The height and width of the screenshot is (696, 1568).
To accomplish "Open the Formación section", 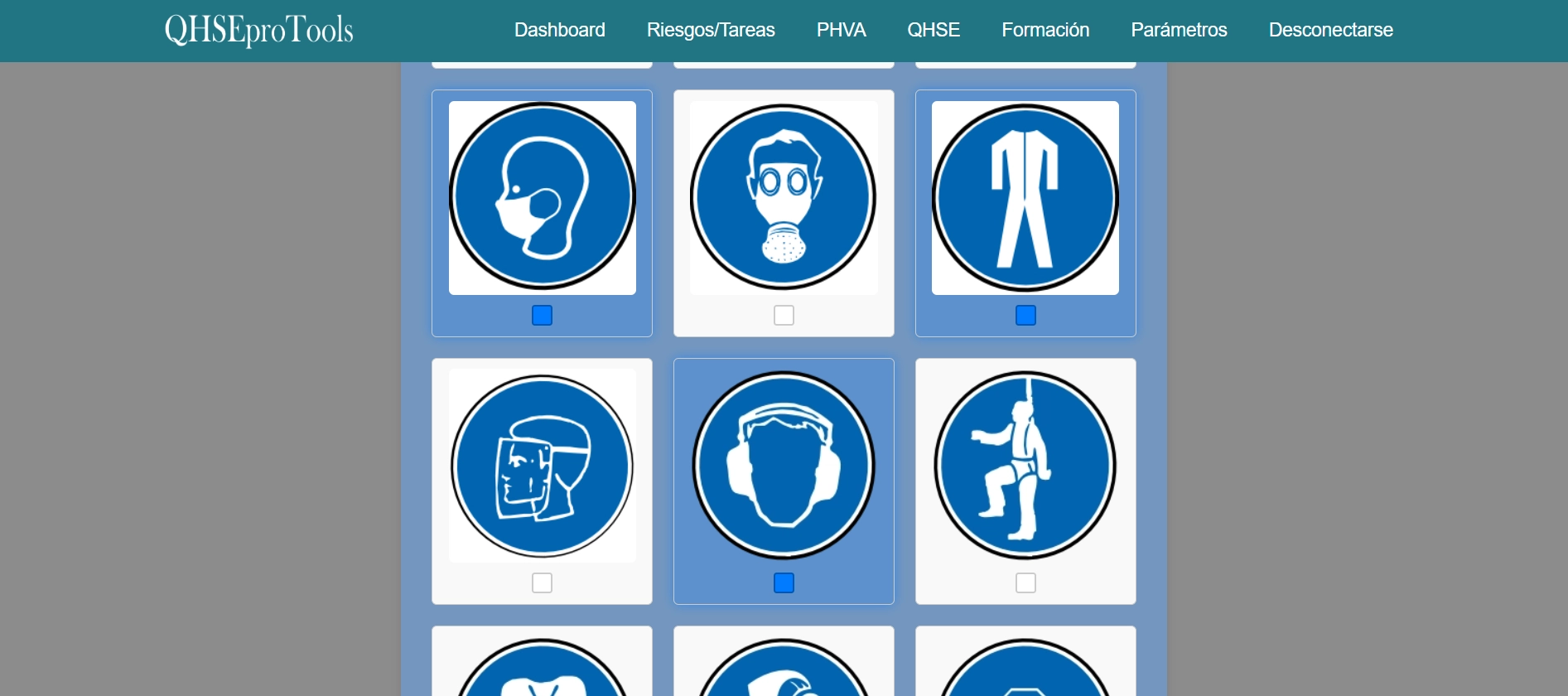I will click(1045, 30).
